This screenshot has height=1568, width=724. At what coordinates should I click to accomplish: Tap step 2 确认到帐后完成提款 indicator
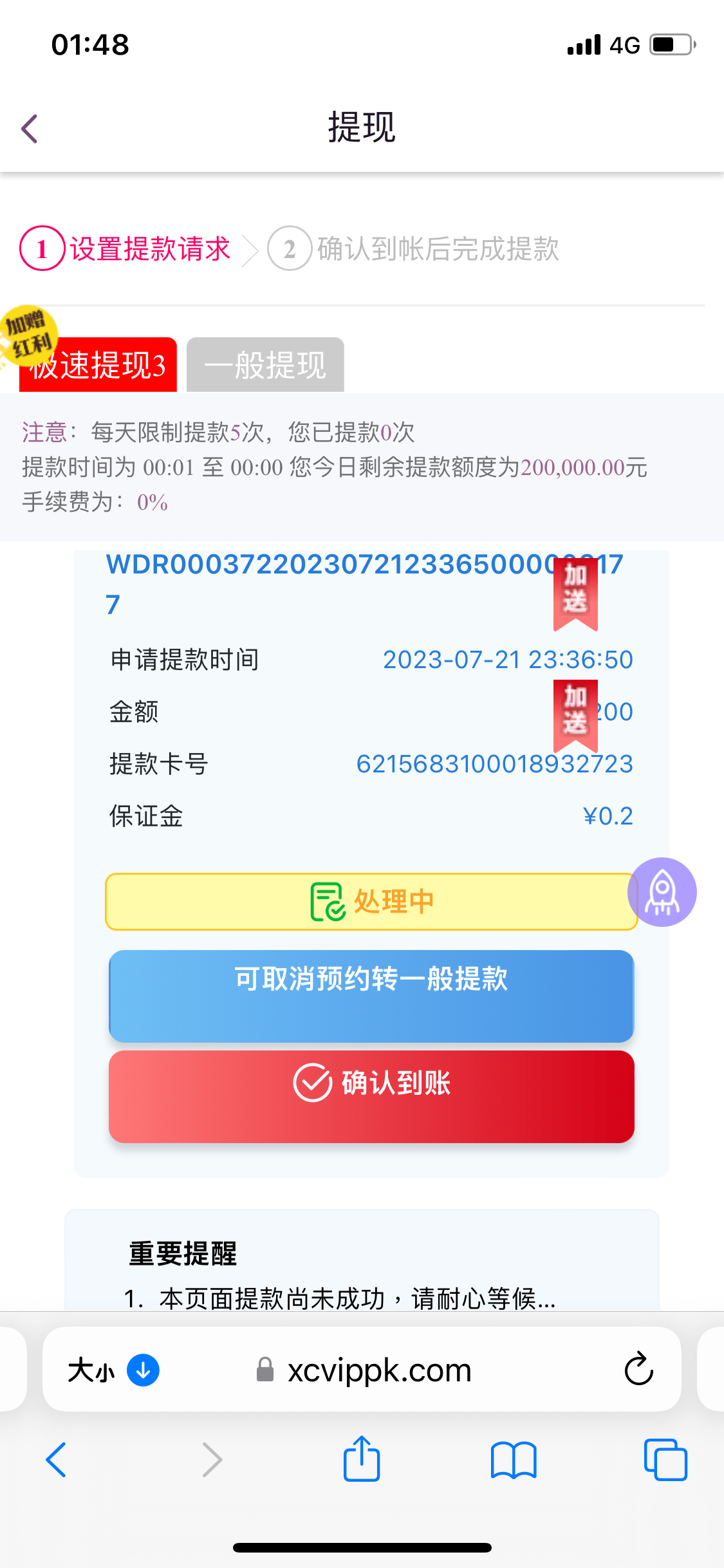[419, 250]
